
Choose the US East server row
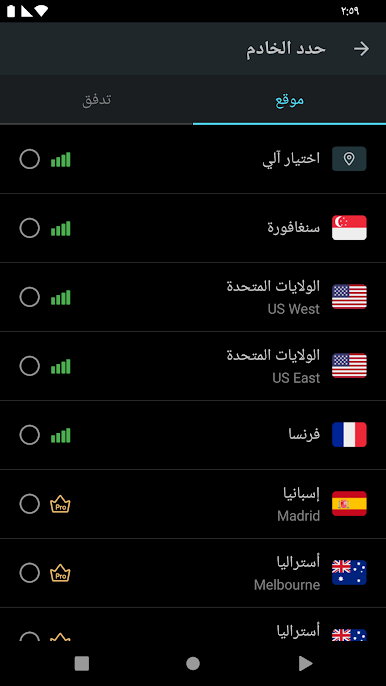tap(193, 366)
